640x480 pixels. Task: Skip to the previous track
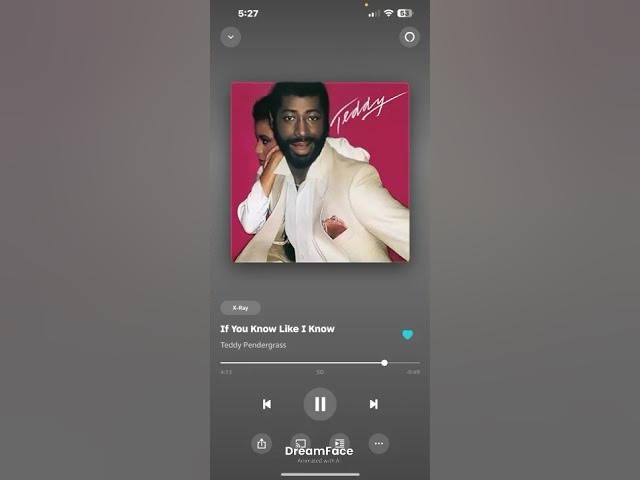pyautogui.click(x=267, y=404)
